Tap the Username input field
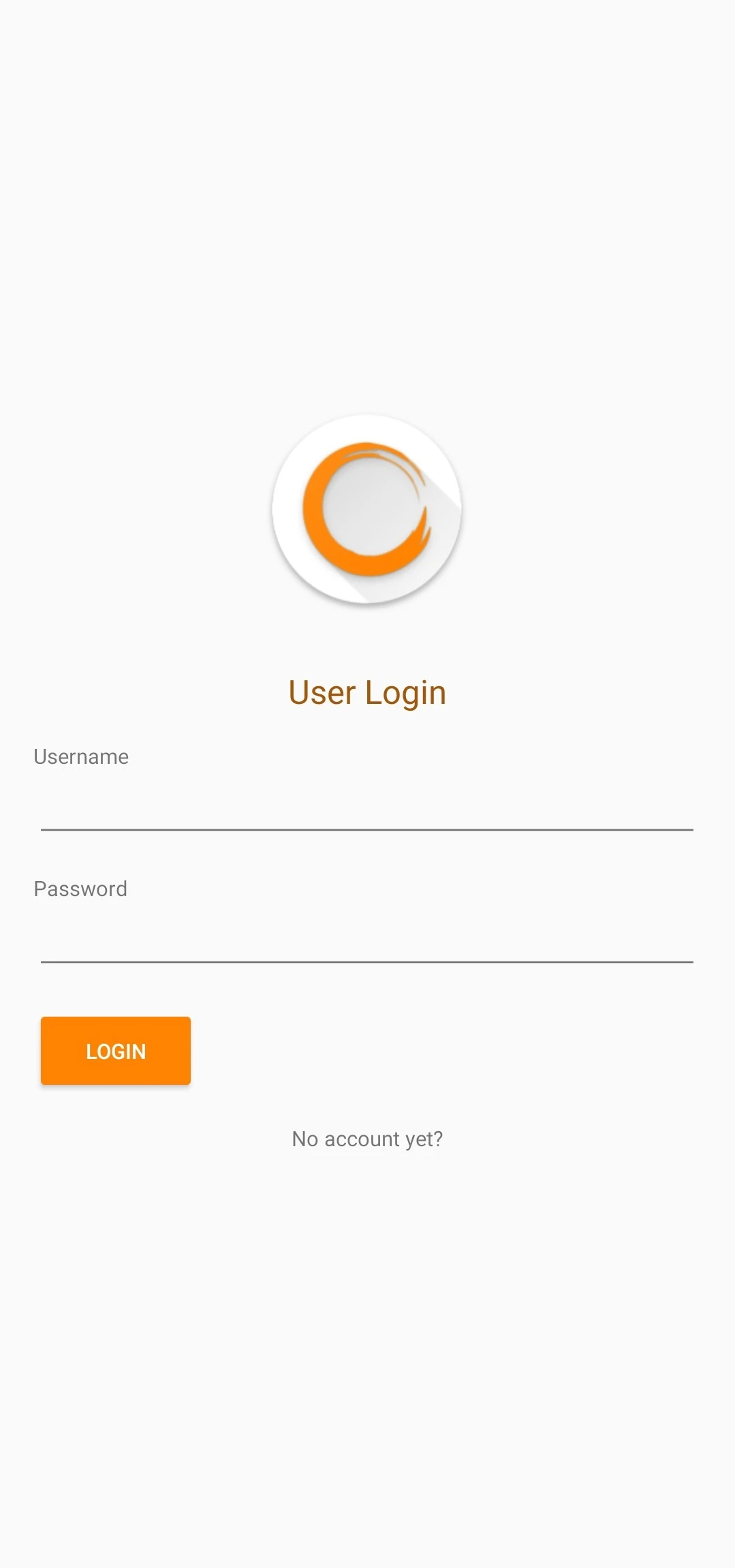 point(367,807)
